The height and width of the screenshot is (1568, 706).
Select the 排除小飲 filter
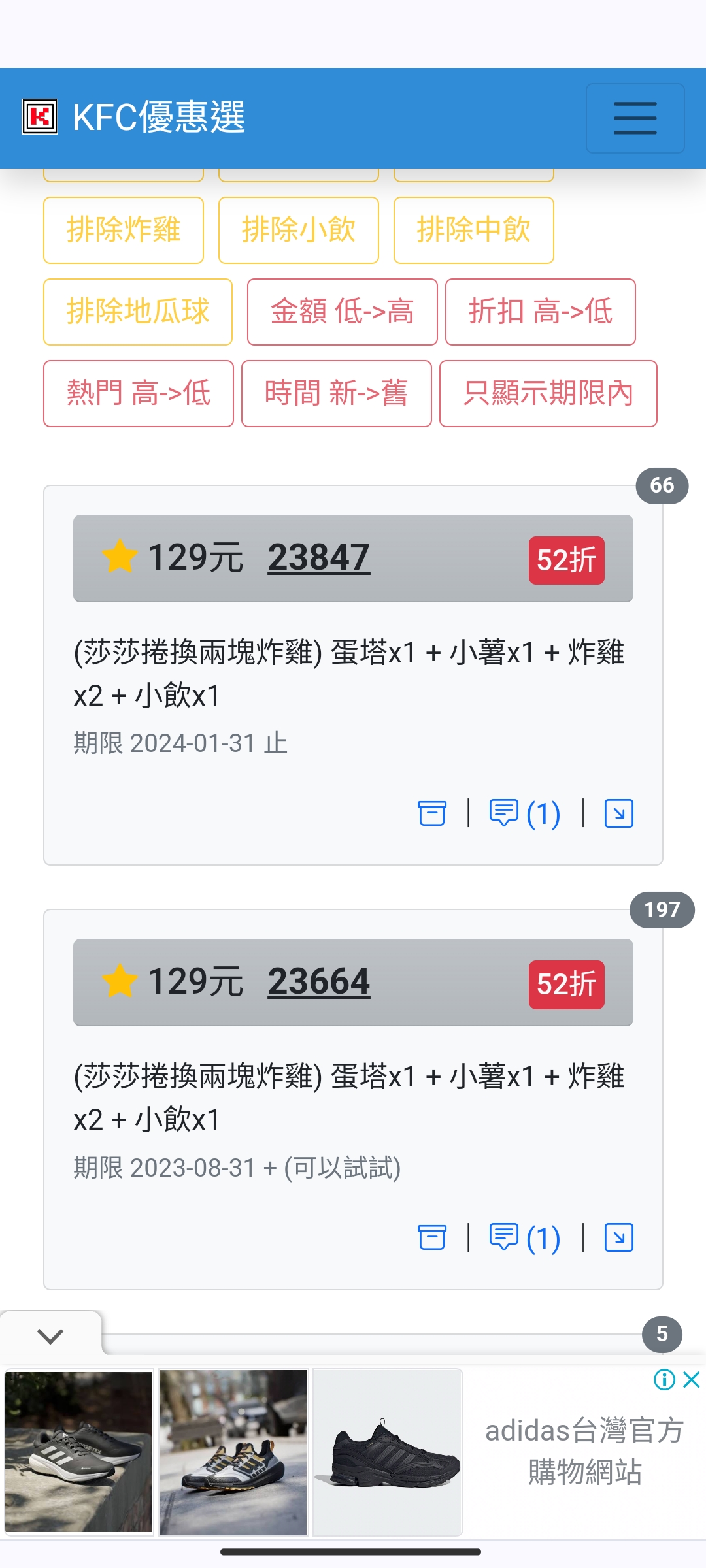299,230
